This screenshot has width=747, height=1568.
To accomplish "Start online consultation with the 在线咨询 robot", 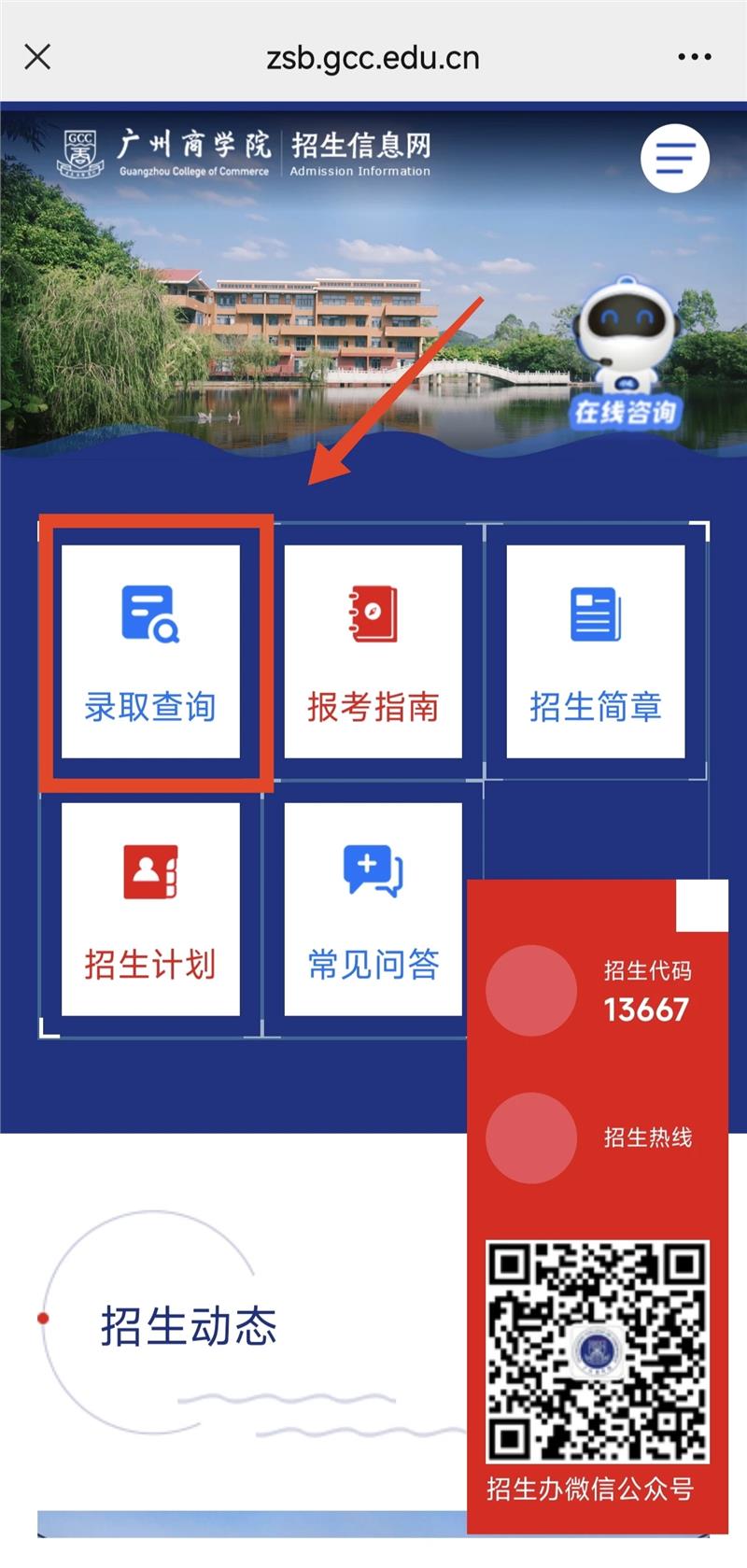I will [625, 355].
